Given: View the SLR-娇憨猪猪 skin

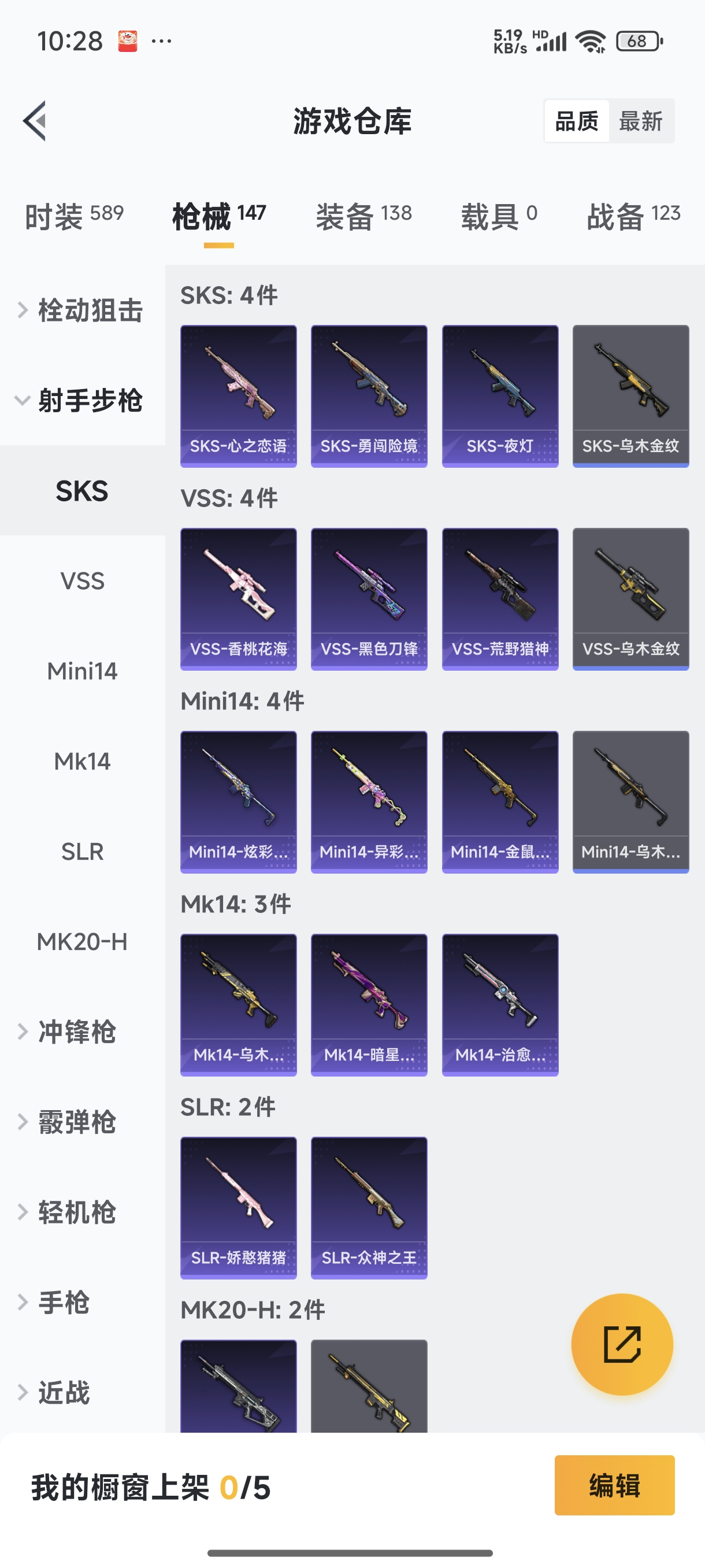Looking at the screenshot, I should [239, 1207].
